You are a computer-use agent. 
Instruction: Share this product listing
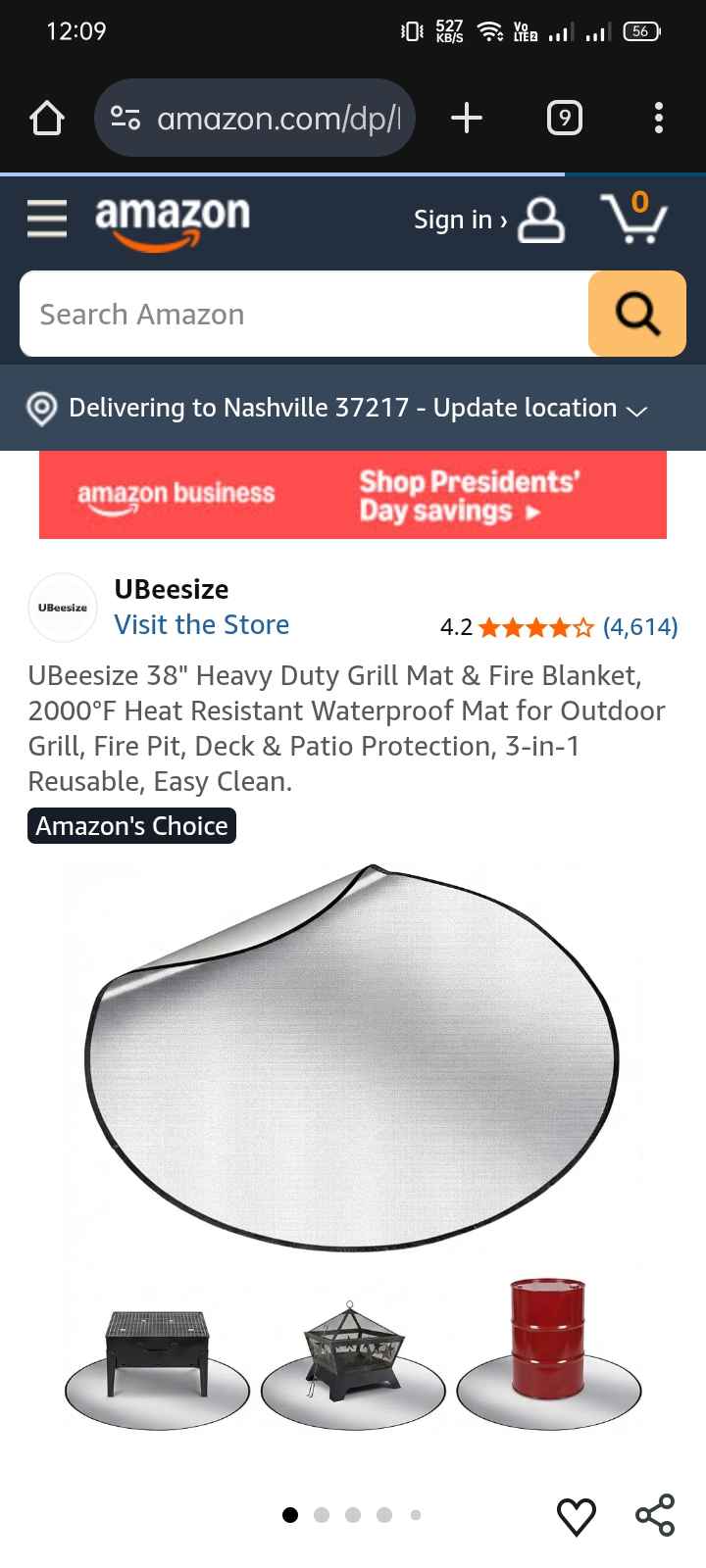(655, 1515)
